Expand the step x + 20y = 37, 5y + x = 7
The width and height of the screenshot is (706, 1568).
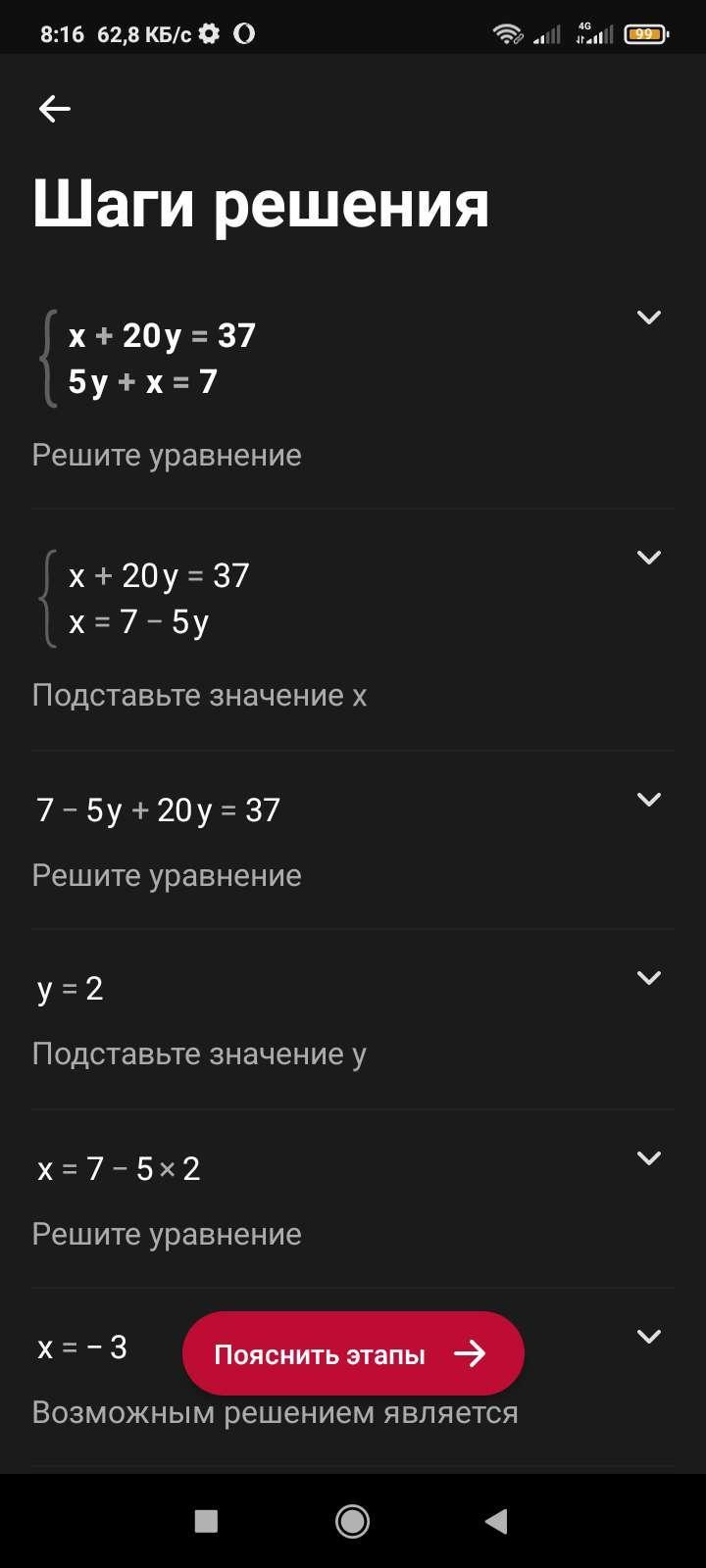648,317
